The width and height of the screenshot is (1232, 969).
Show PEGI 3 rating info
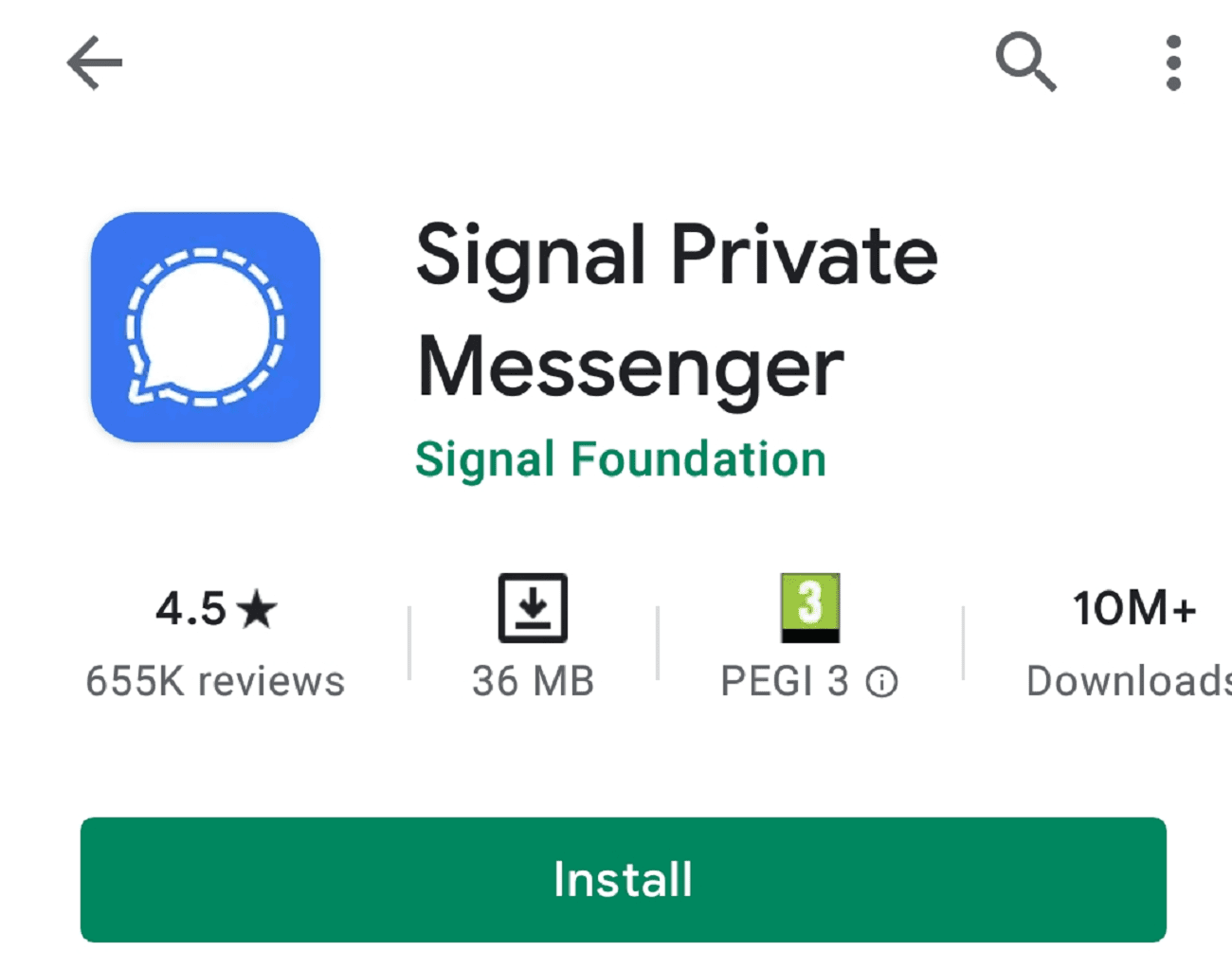coord(882,682)
